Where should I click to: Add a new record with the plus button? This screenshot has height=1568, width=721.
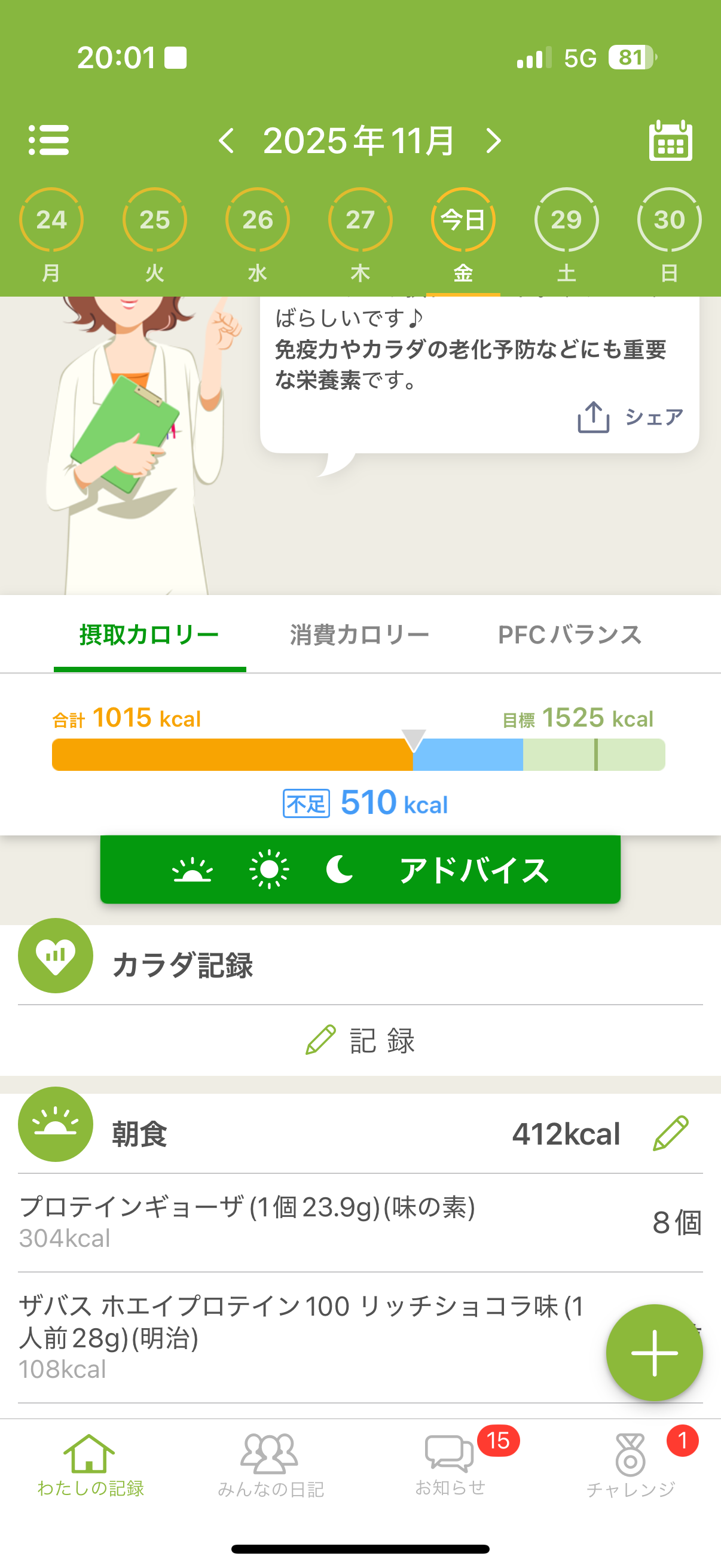point(654,1353)
